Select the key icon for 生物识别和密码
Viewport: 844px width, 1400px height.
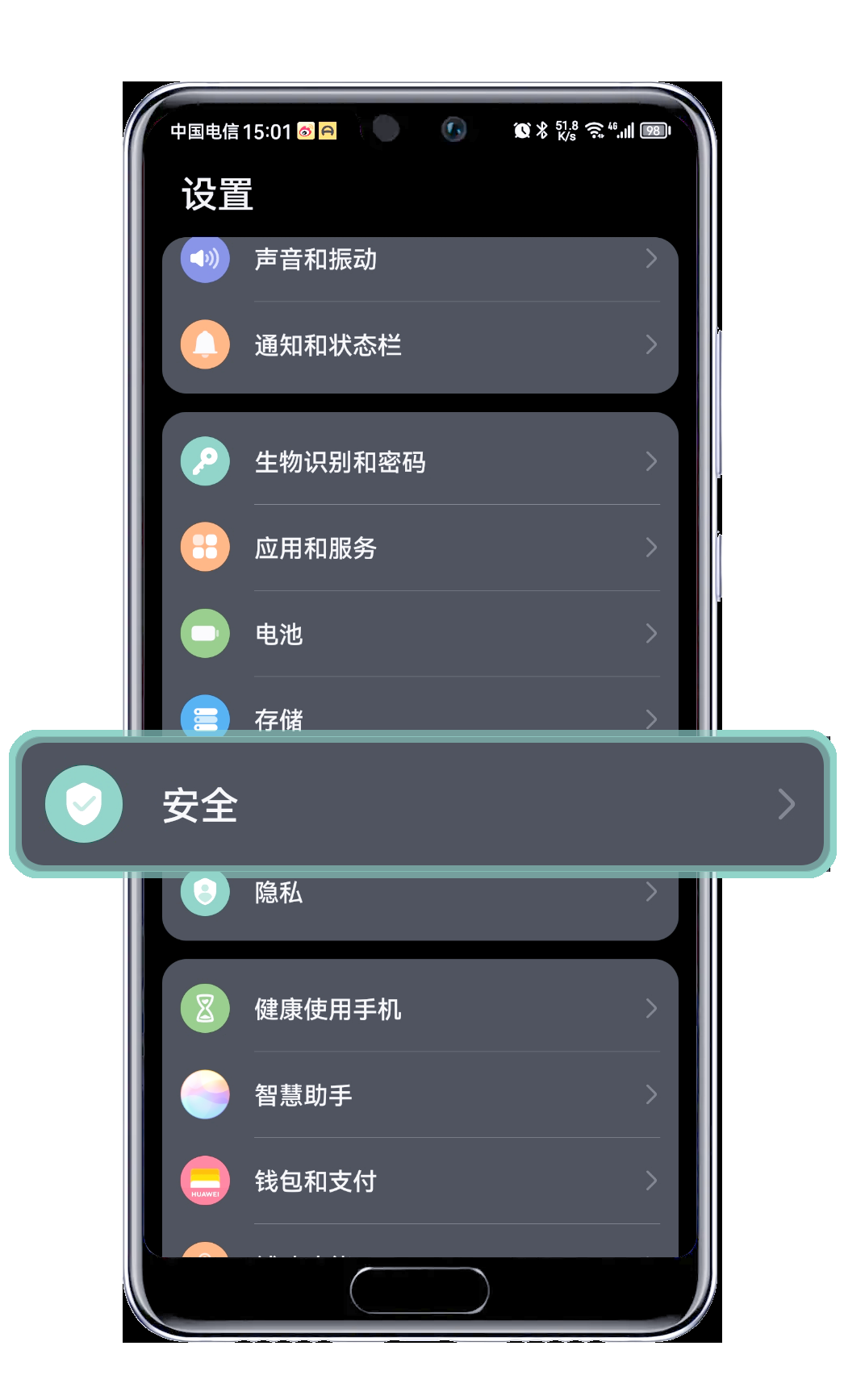pyautogui.click(x=204, y=461)
